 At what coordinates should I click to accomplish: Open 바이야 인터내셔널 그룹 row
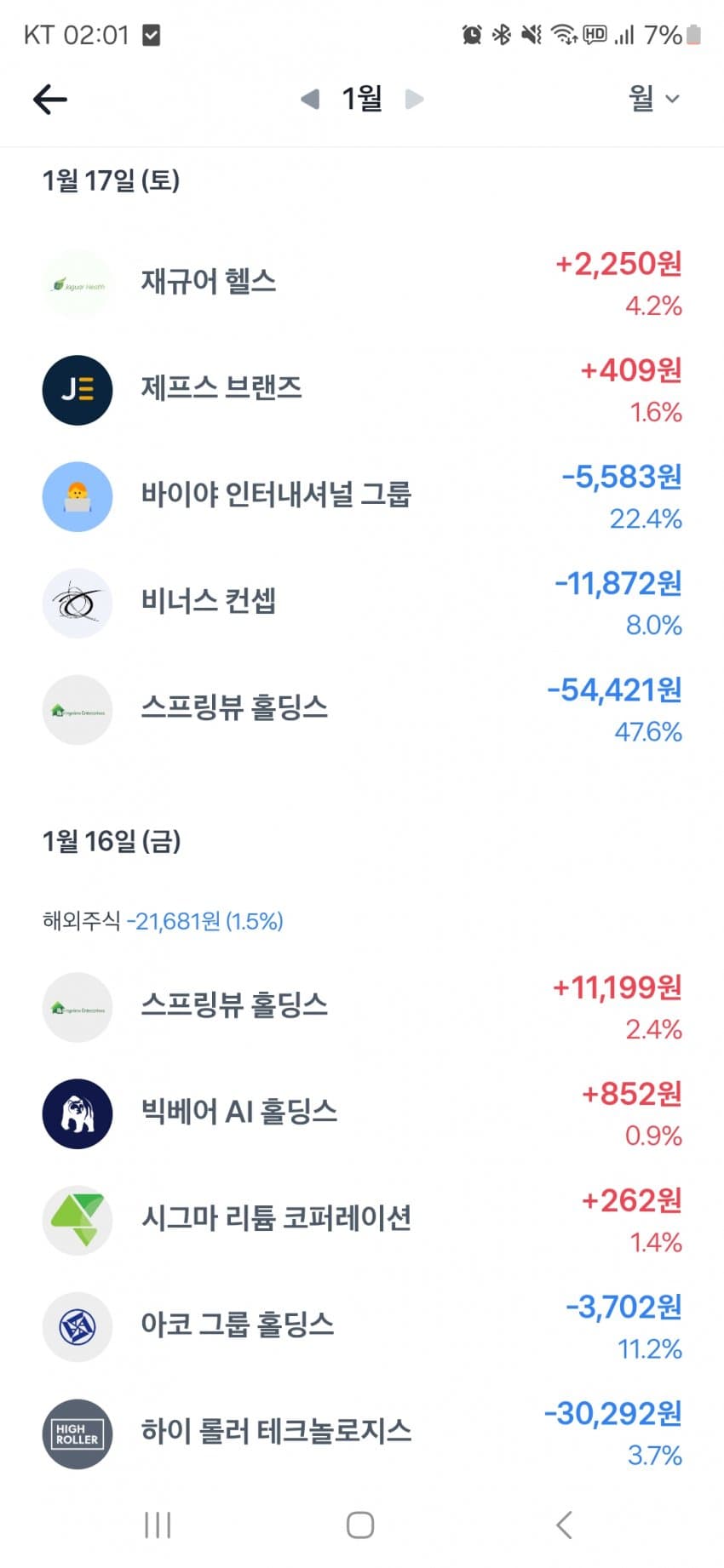coord(362,496)
